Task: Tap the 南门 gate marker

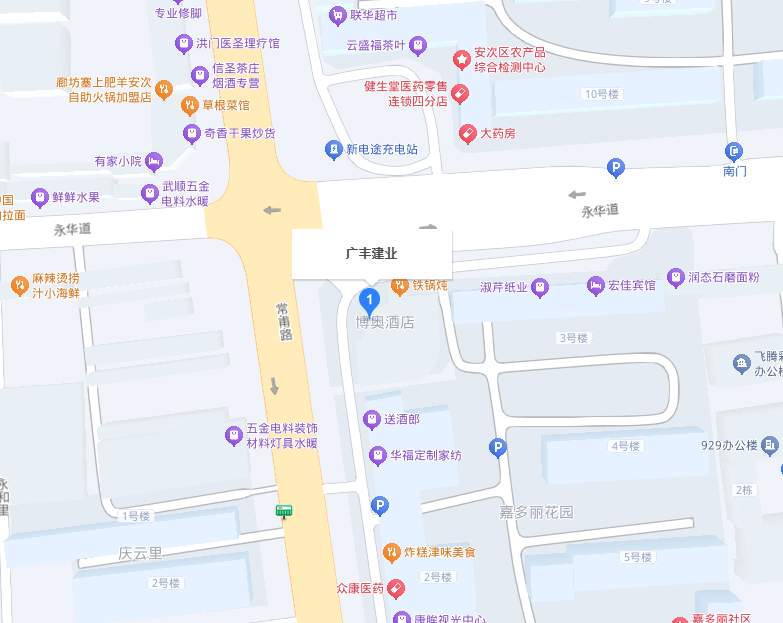Action: point(735,151)
